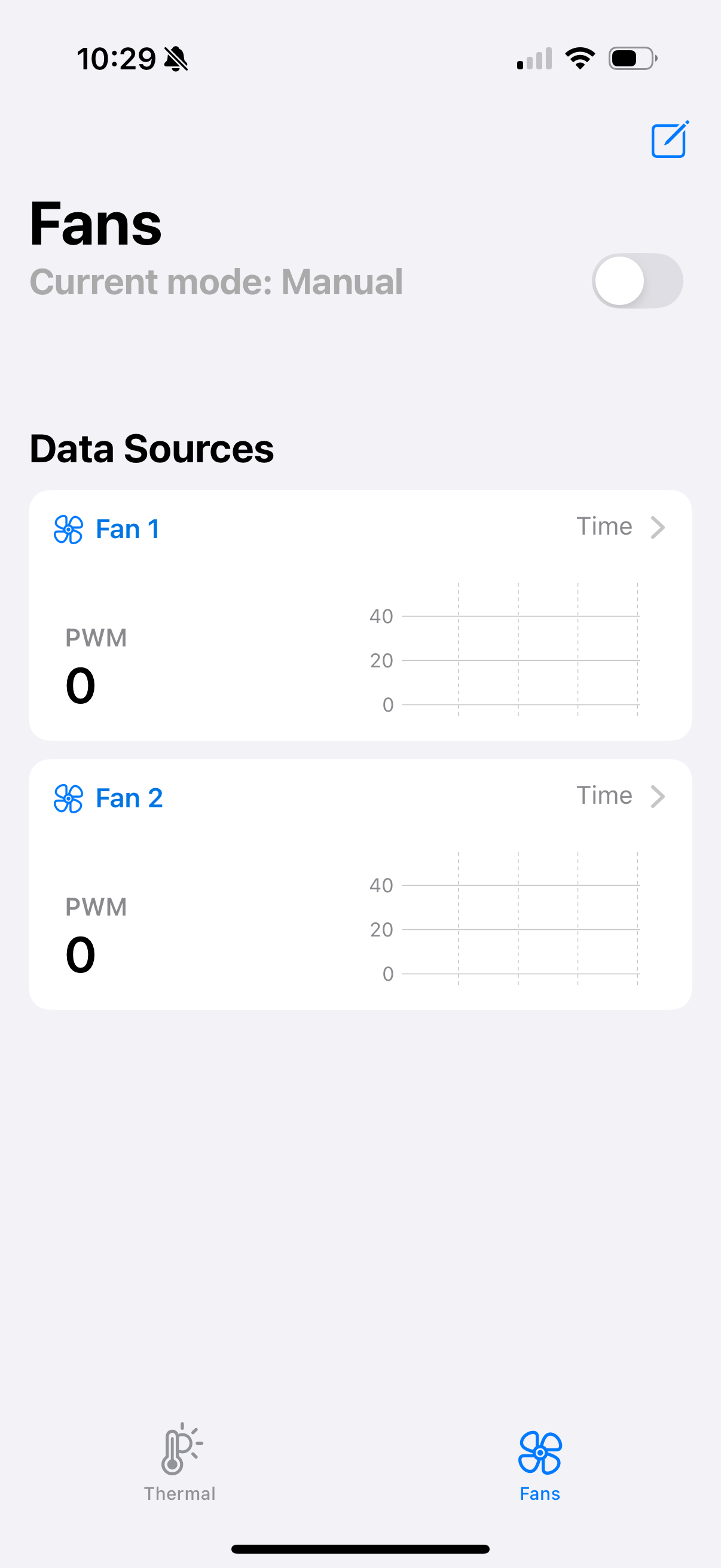This screenshot has height=1568, width=721.
Task: Toggle the fan mode switch
Action: tap(637, 280)
